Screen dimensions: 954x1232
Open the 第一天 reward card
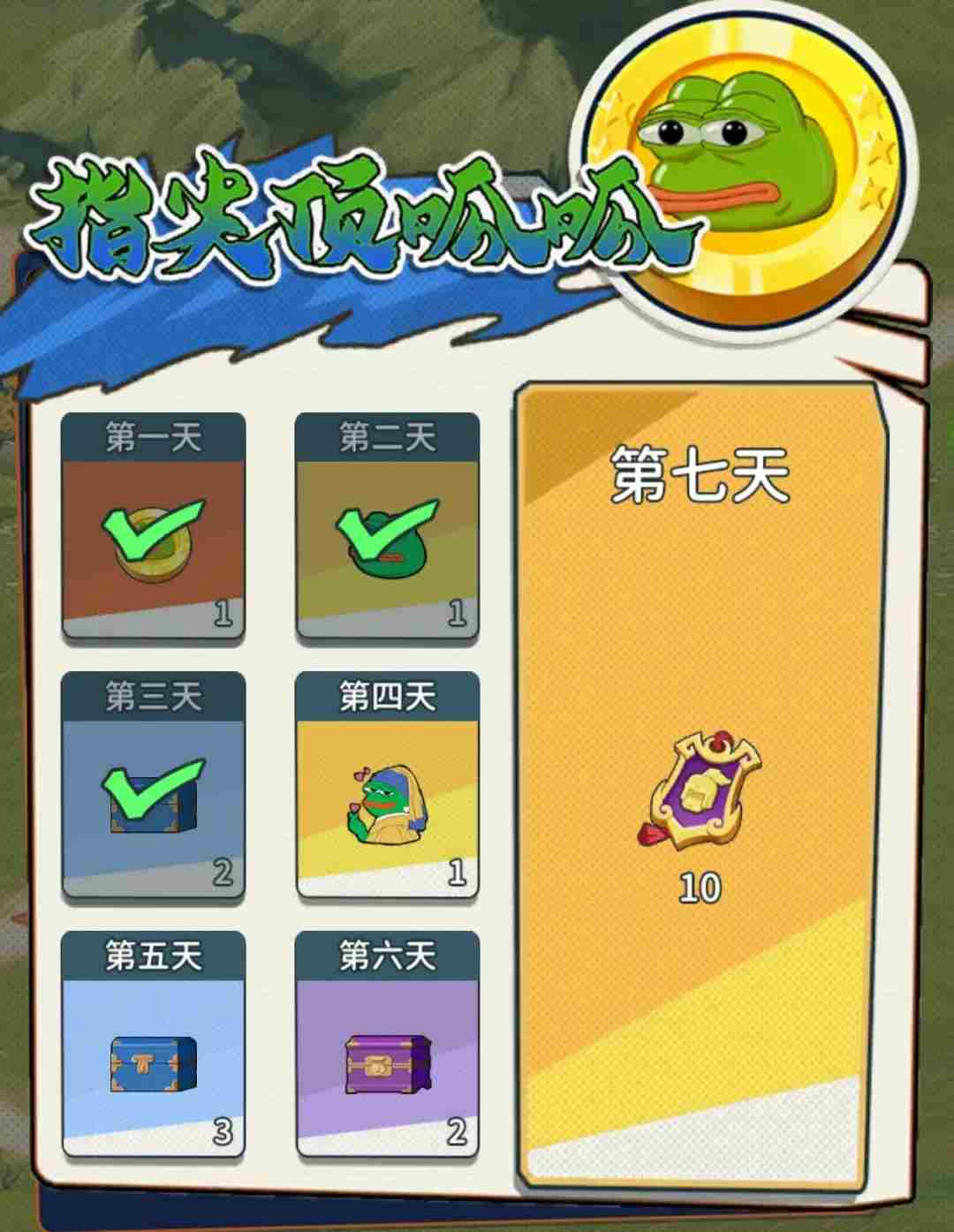[153, 530]
